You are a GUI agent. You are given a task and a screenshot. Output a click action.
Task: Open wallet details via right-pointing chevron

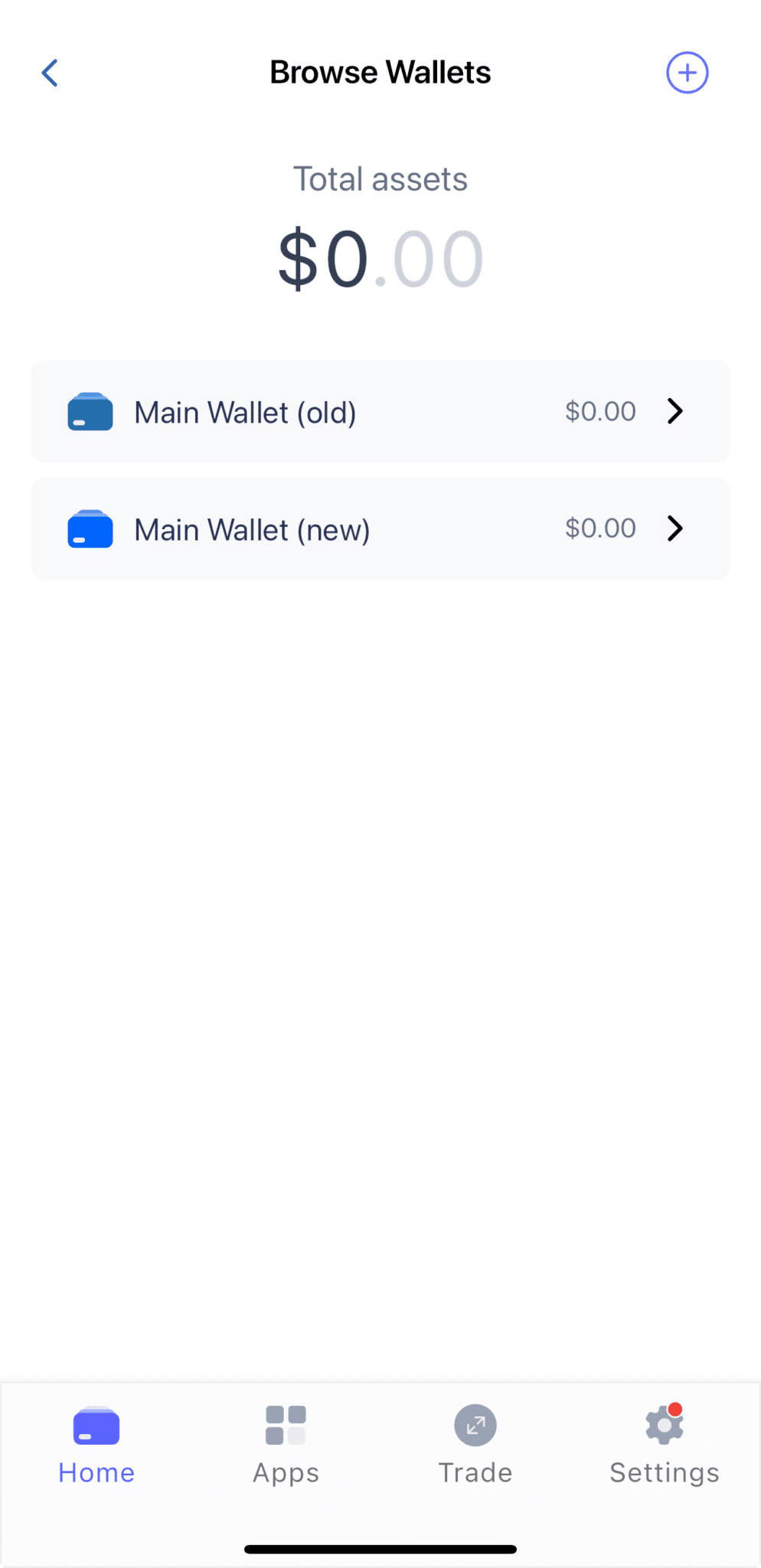(675, 411)
